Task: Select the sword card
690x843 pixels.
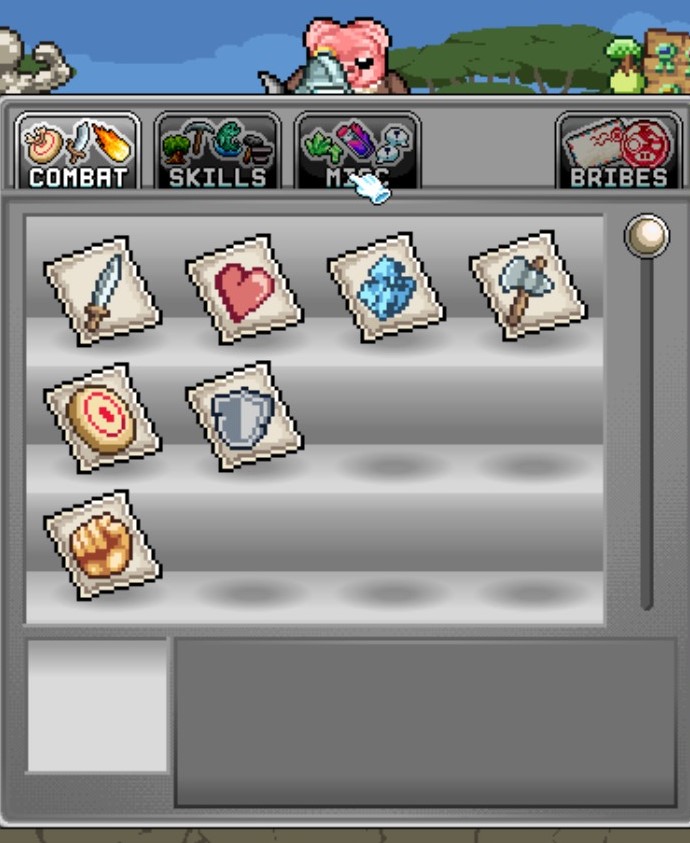Action: [102, 289]
